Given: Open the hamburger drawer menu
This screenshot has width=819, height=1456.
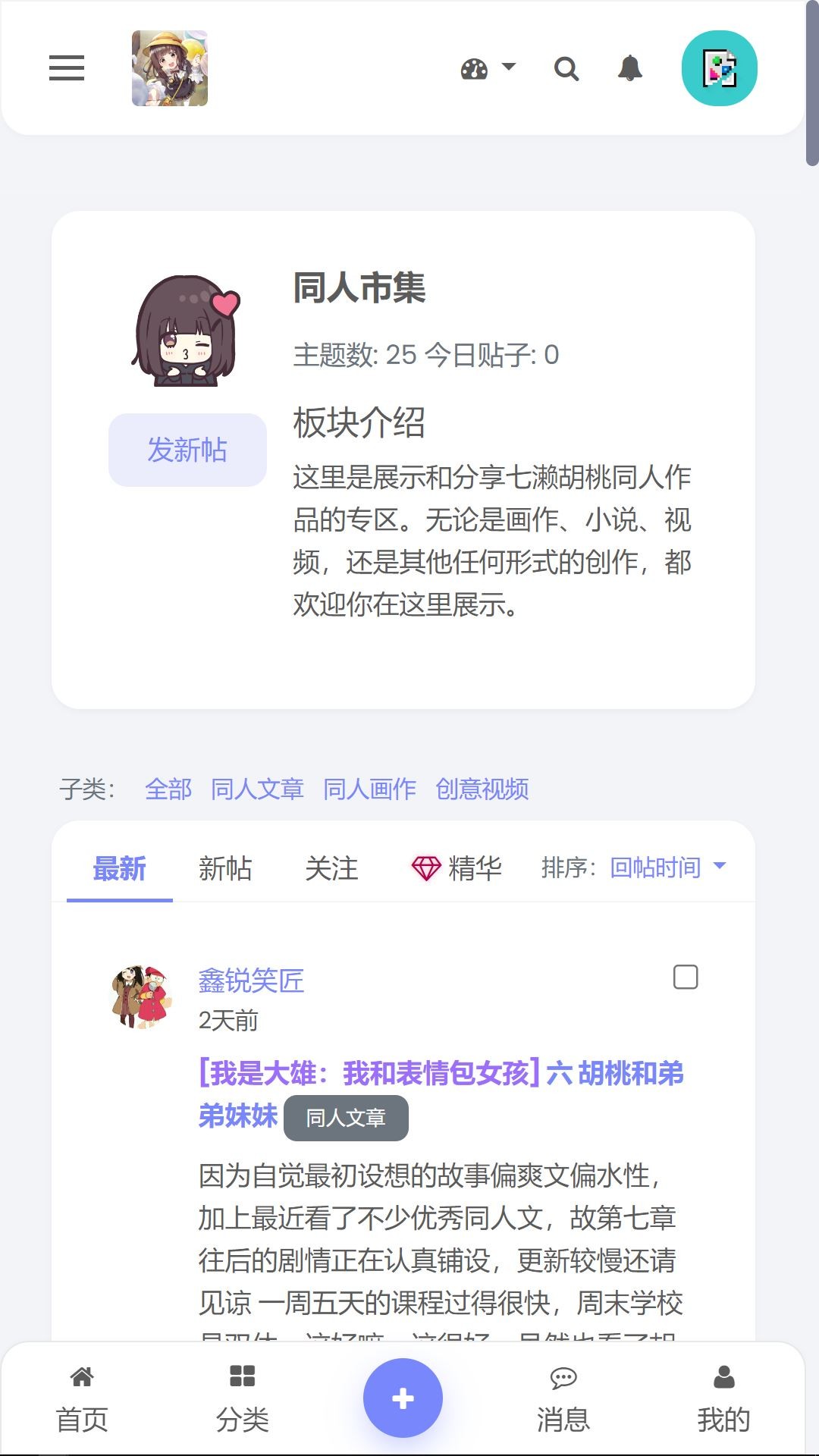Looking at the screenshot, I should click(67, 68).
